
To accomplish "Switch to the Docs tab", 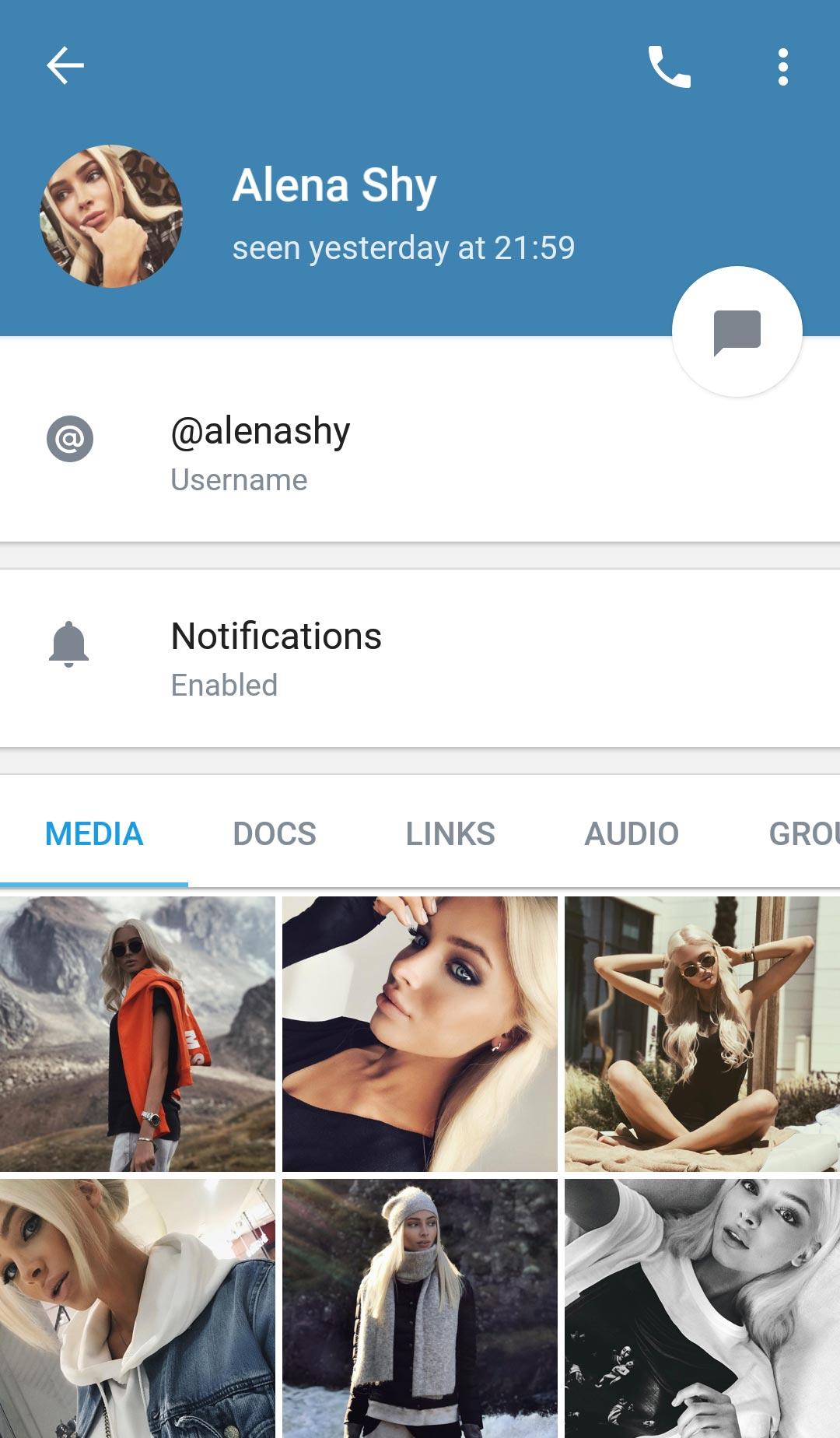I will (275, 834).
